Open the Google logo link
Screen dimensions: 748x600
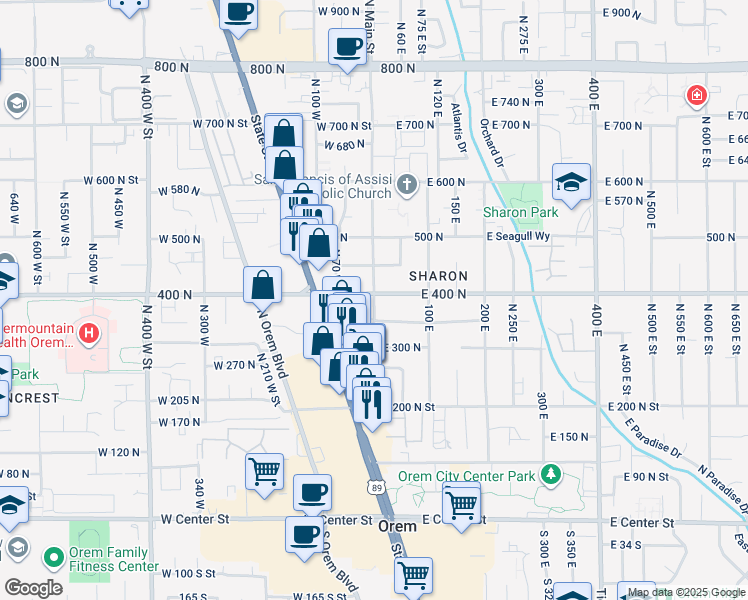[x=34, y=588]
